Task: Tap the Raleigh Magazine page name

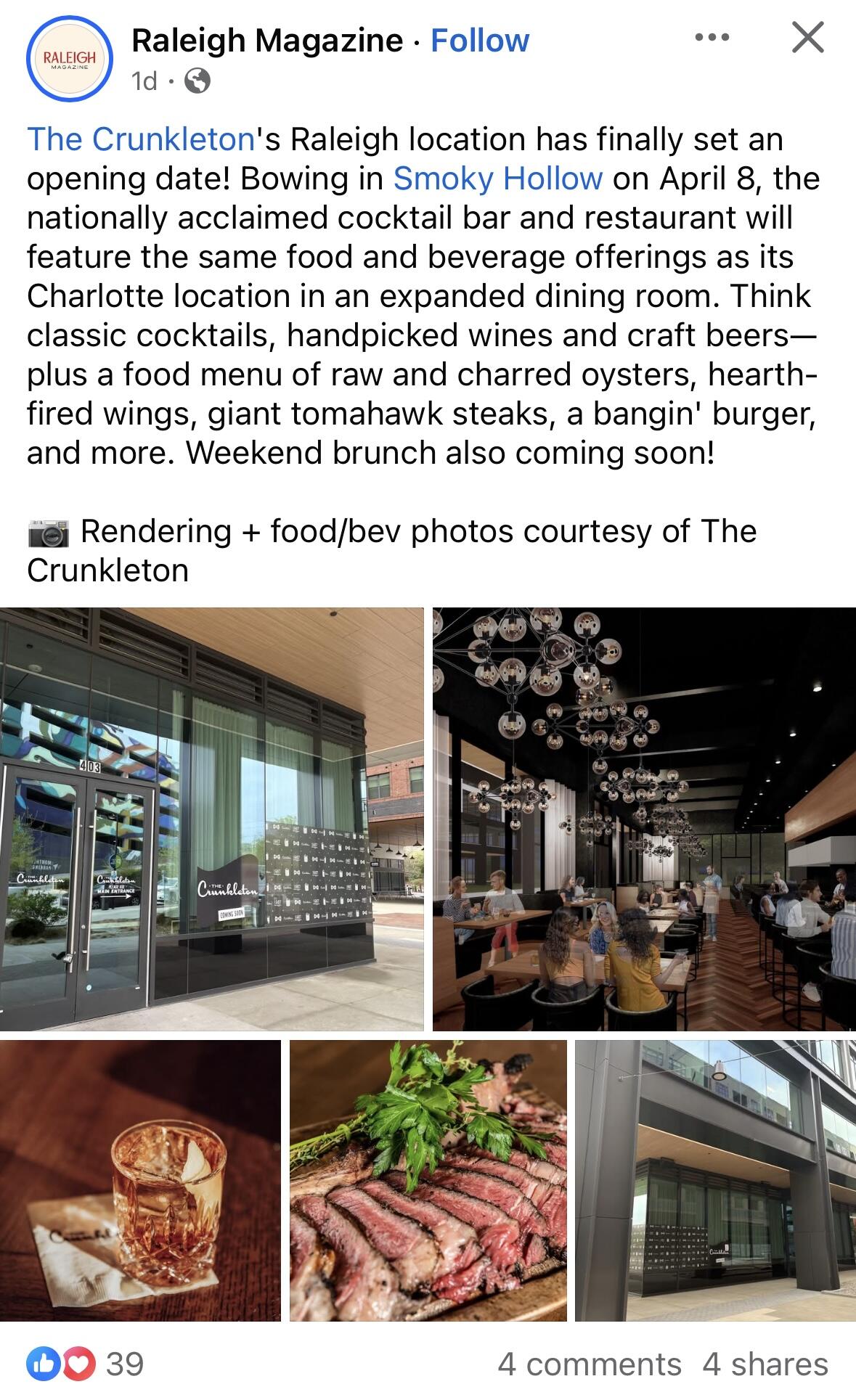Action: [x=267, y=41]
